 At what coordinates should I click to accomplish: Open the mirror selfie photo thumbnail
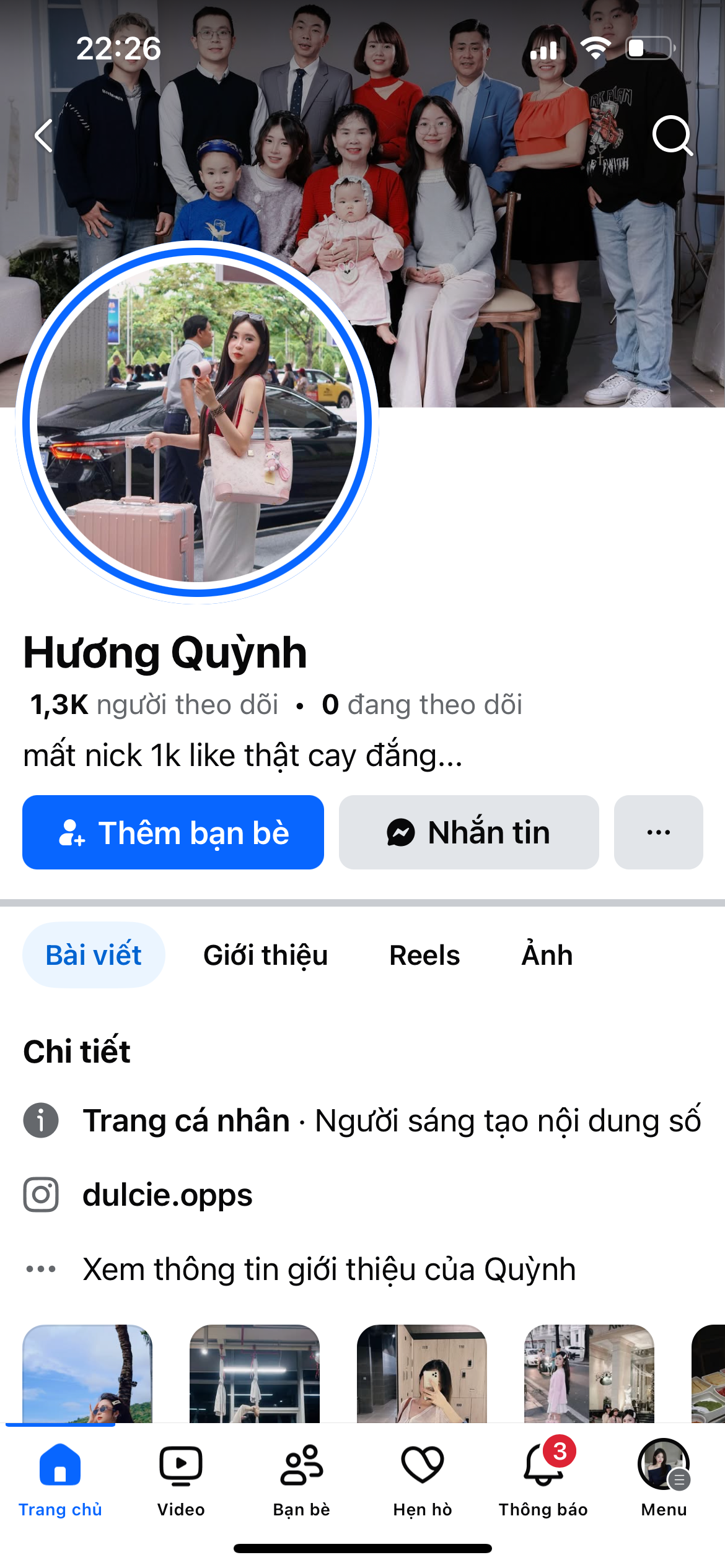click(422, 1374)
